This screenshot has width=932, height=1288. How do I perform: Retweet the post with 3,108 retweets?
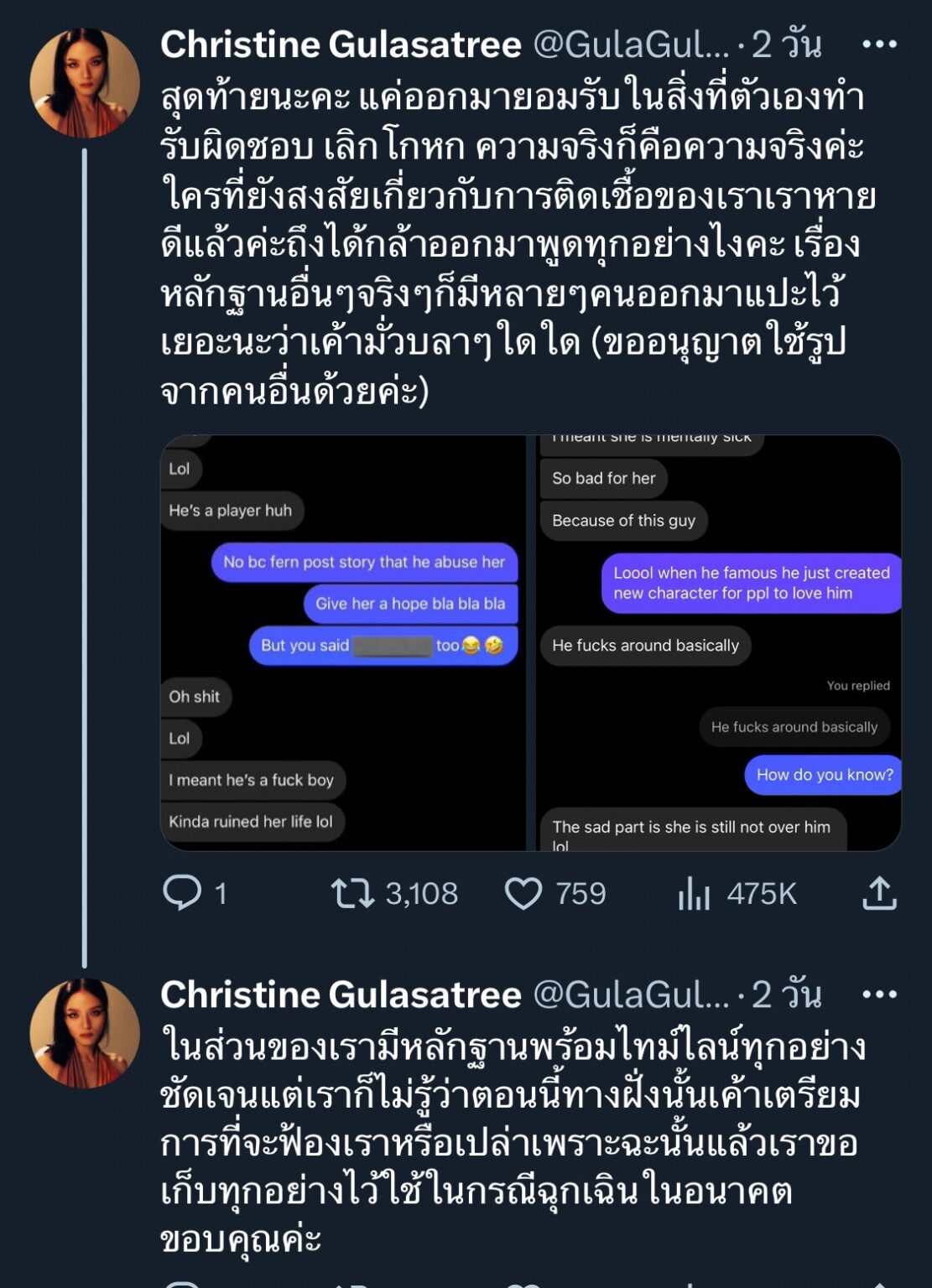[x=352, y=893]
